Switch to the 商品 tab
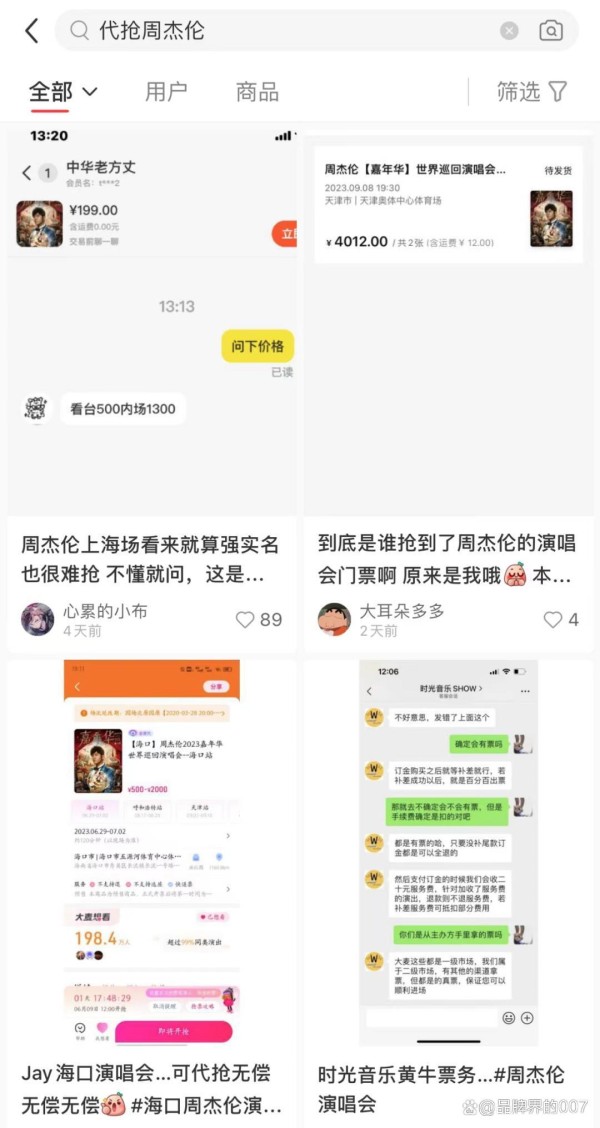600x1128 pixels. coord(257,91)
